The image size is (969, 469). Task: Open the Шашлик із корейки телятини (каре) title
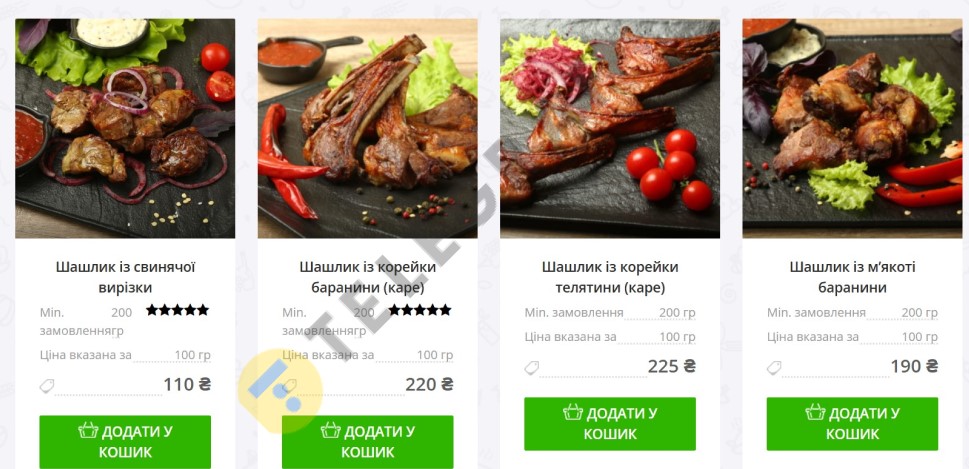tap(610, 277)
